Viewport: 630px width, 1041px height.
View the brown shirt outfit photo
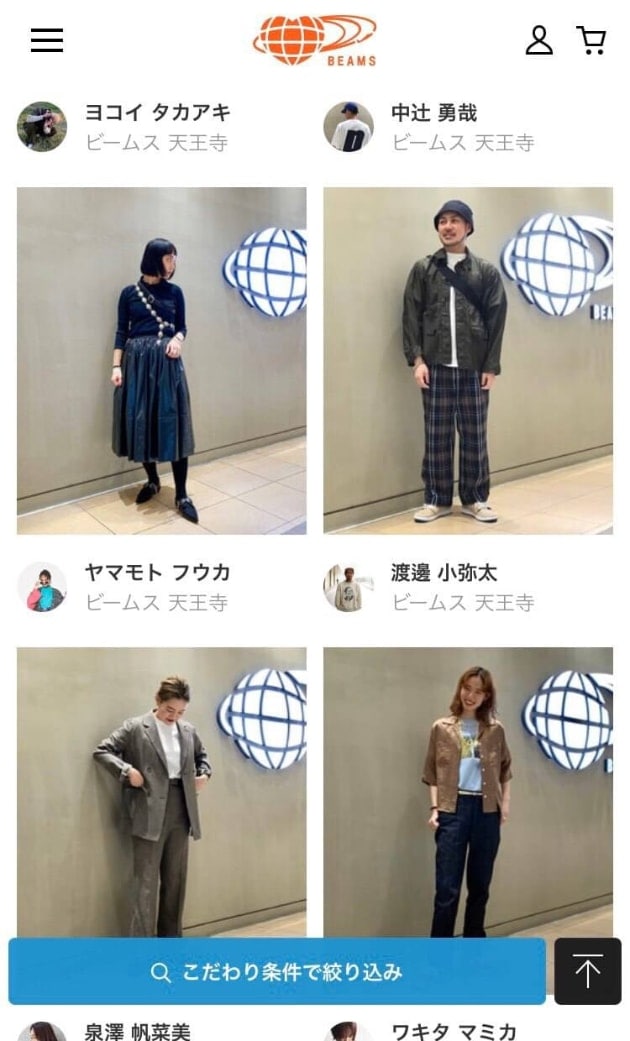467,790
